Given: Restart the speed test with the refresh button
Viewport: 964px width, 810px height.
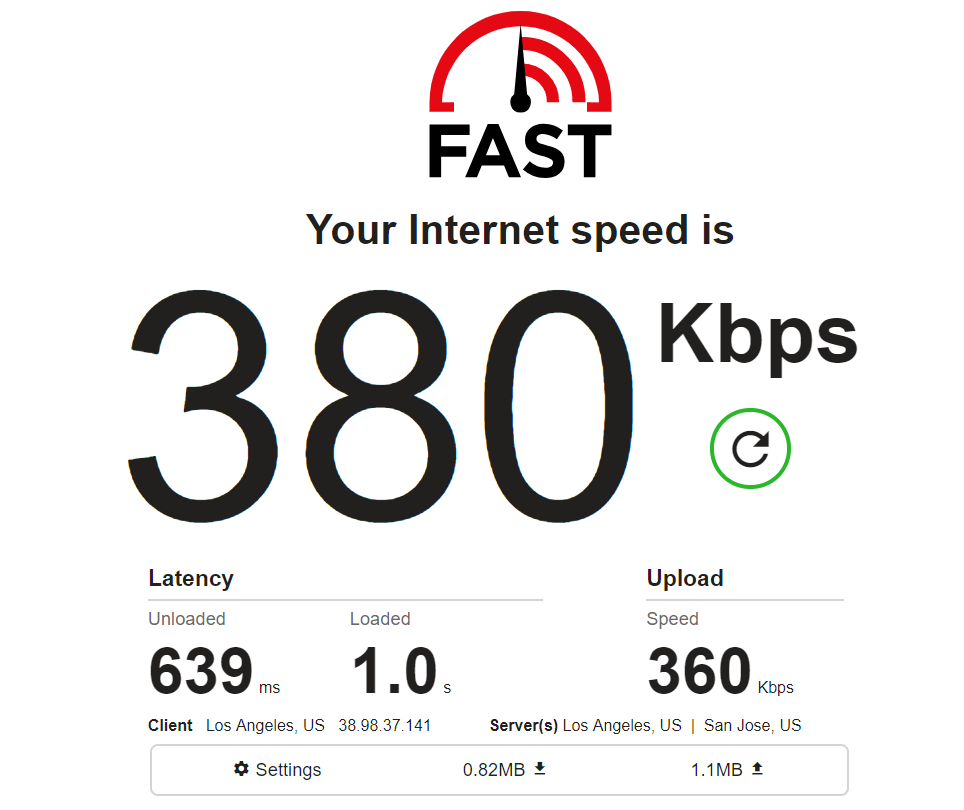Looking at the screenshot, I should click(x=750, y=449).
